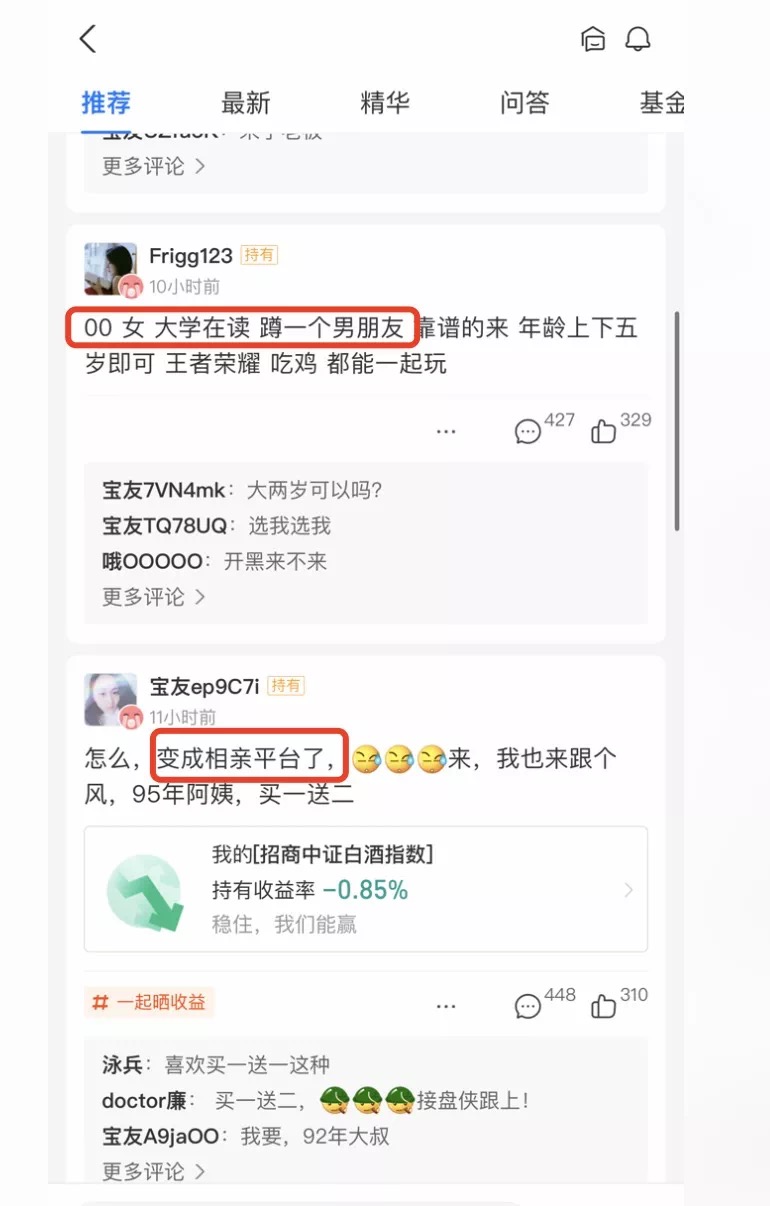The image size is (770, 1206).
Task: Select the 推荐 tab
Action: tap(106, 102)
